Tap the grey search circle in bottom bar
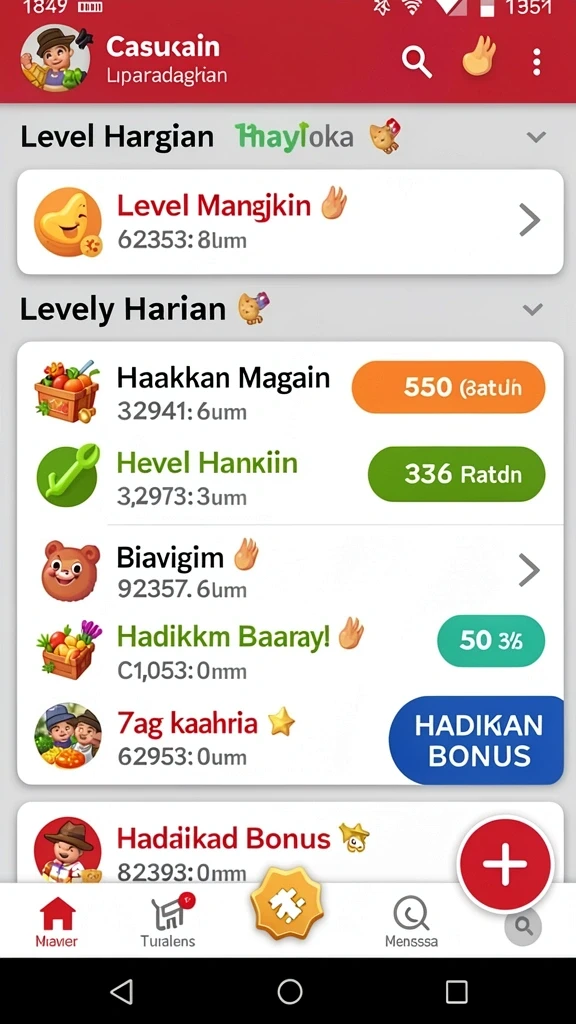The height and width of the screenshot is (1024, 576). click(523, 926)
